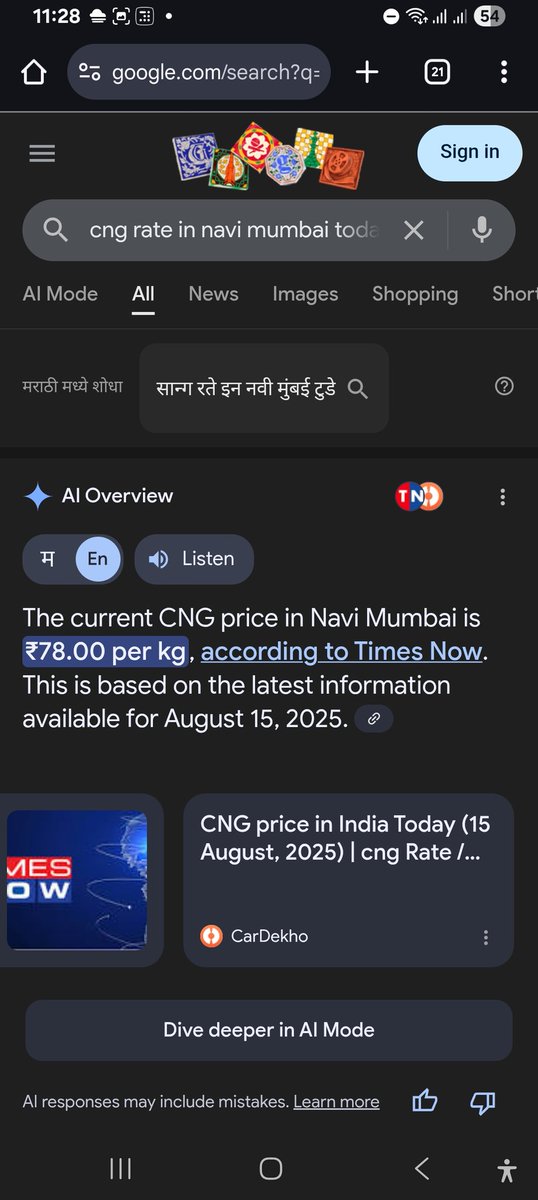
Task: Go to Chrome home page
Action: [x=33, y=72]
